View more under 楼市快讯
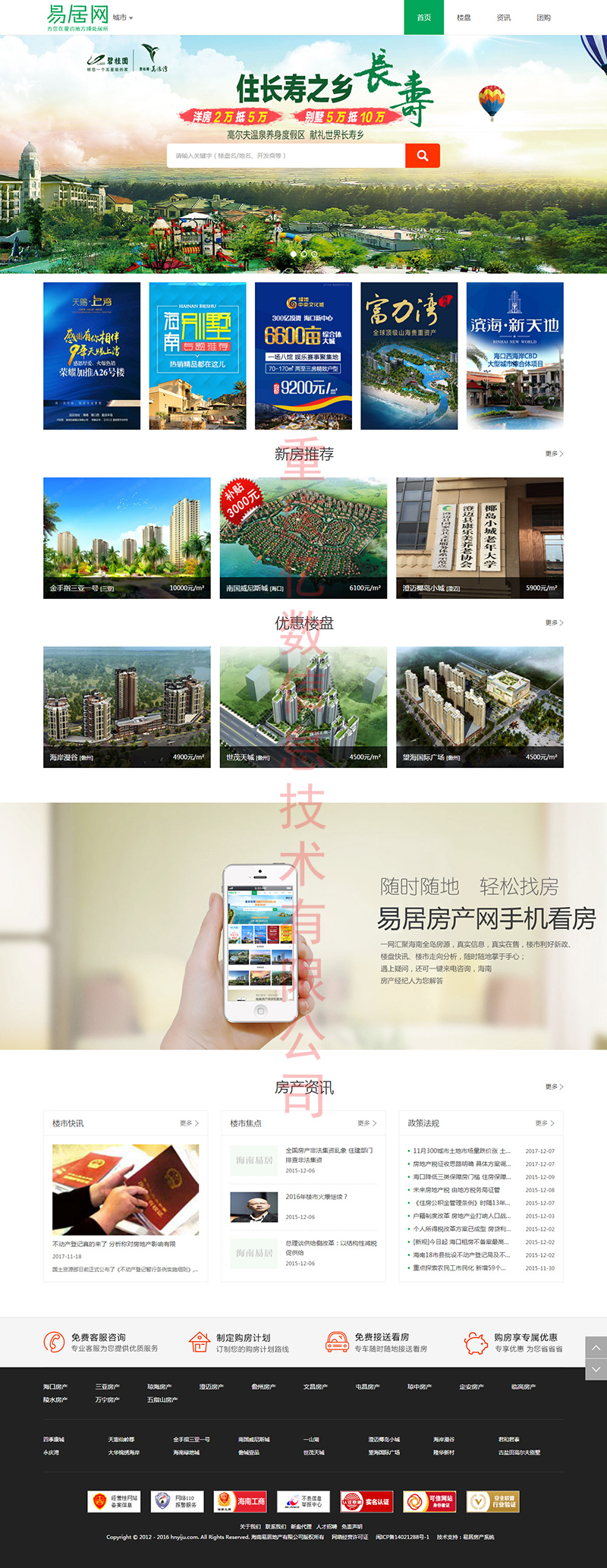This screenshot has width=607, height=1568. (x=189, y=1123)
